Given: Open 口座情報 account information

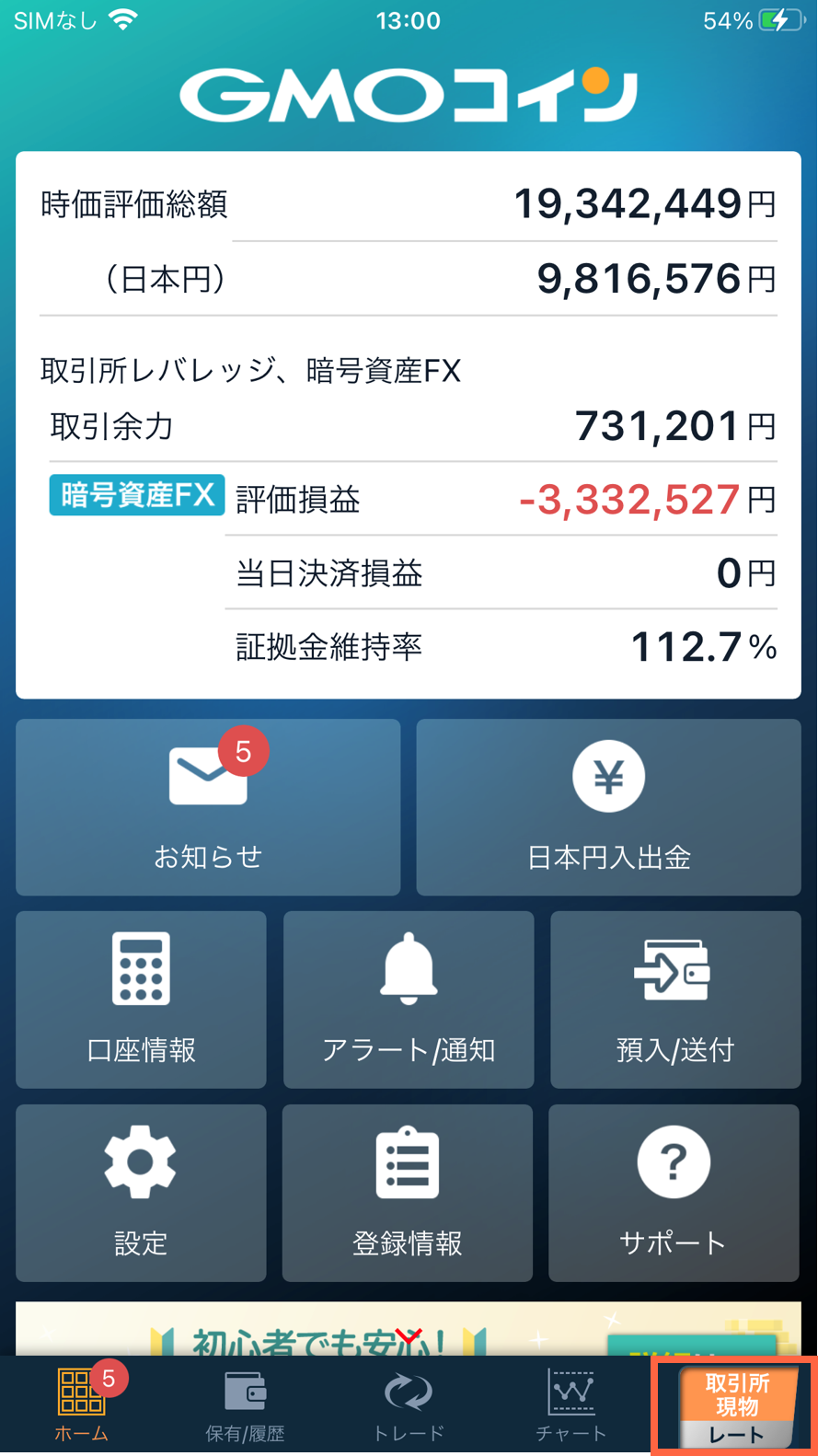Looking at the screenshot, I should pyautogui.click(x=140, y=1000).
